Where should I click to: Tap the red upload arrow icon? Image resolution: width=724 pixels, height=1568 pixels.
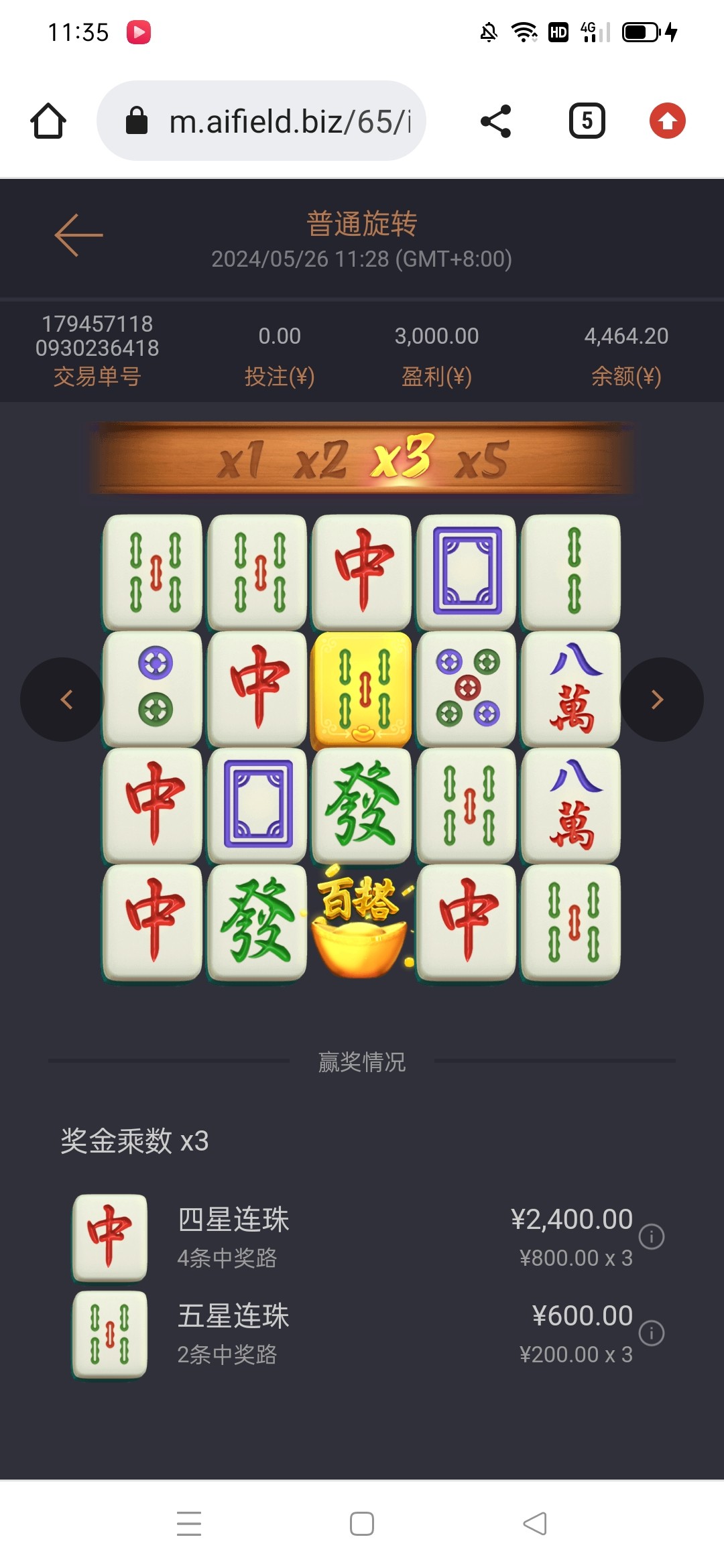pyautogui.click(x=667, y=121)
